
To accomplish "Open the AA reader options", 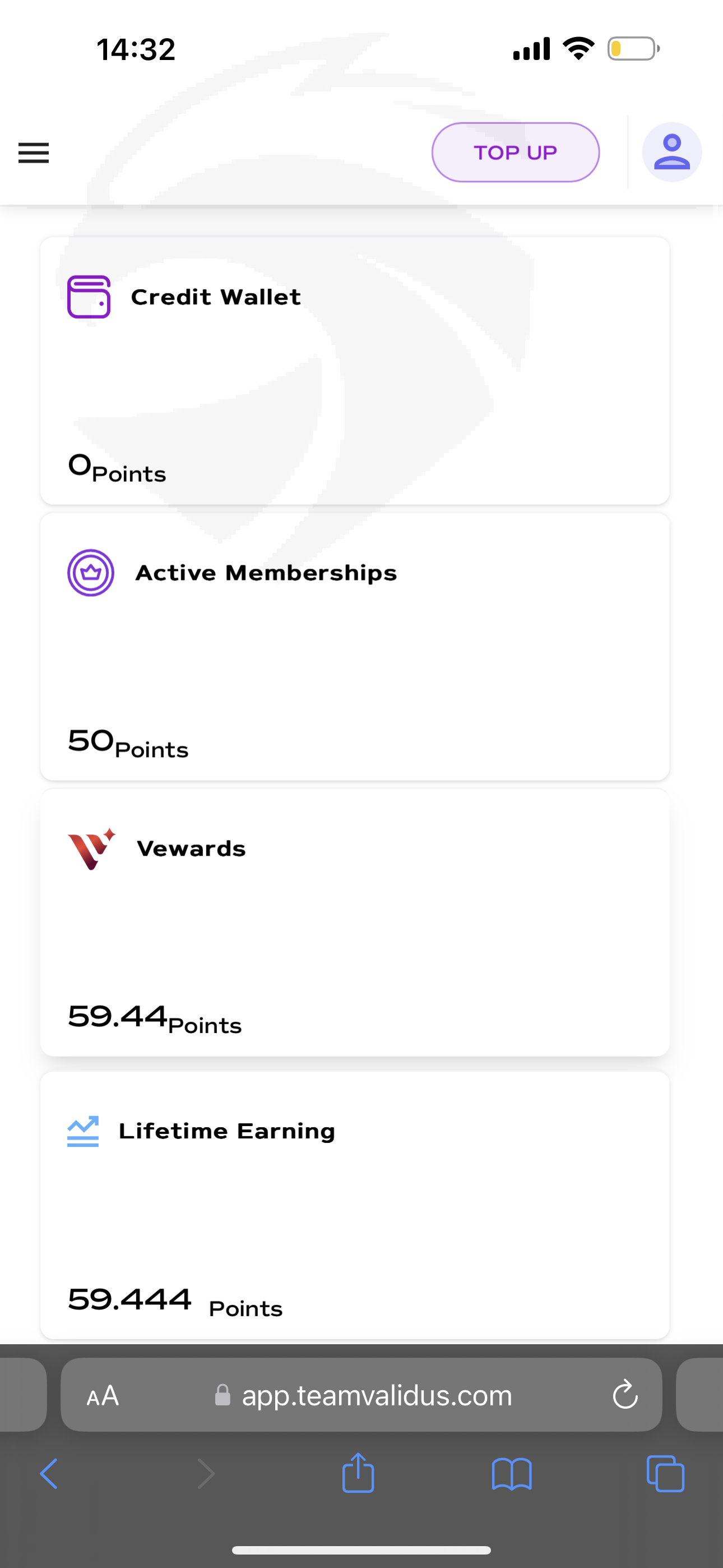I will 102,1395.
